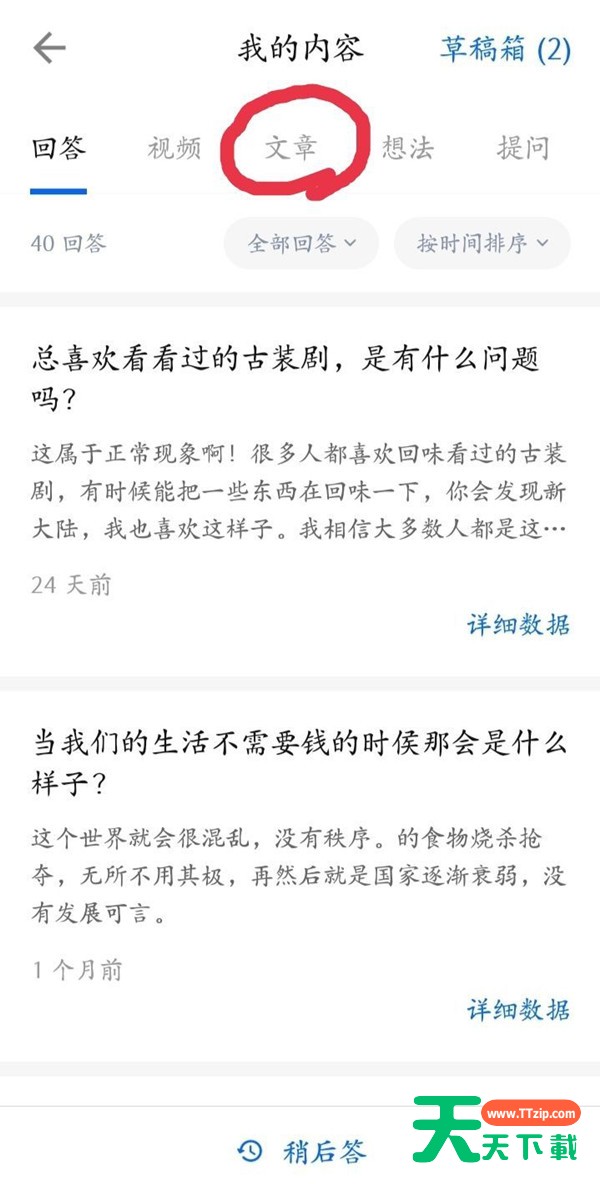The width and height of the screenshot is (600, 1184).
Task: Go back using the top-left arrow
Action: coord(50,49)
